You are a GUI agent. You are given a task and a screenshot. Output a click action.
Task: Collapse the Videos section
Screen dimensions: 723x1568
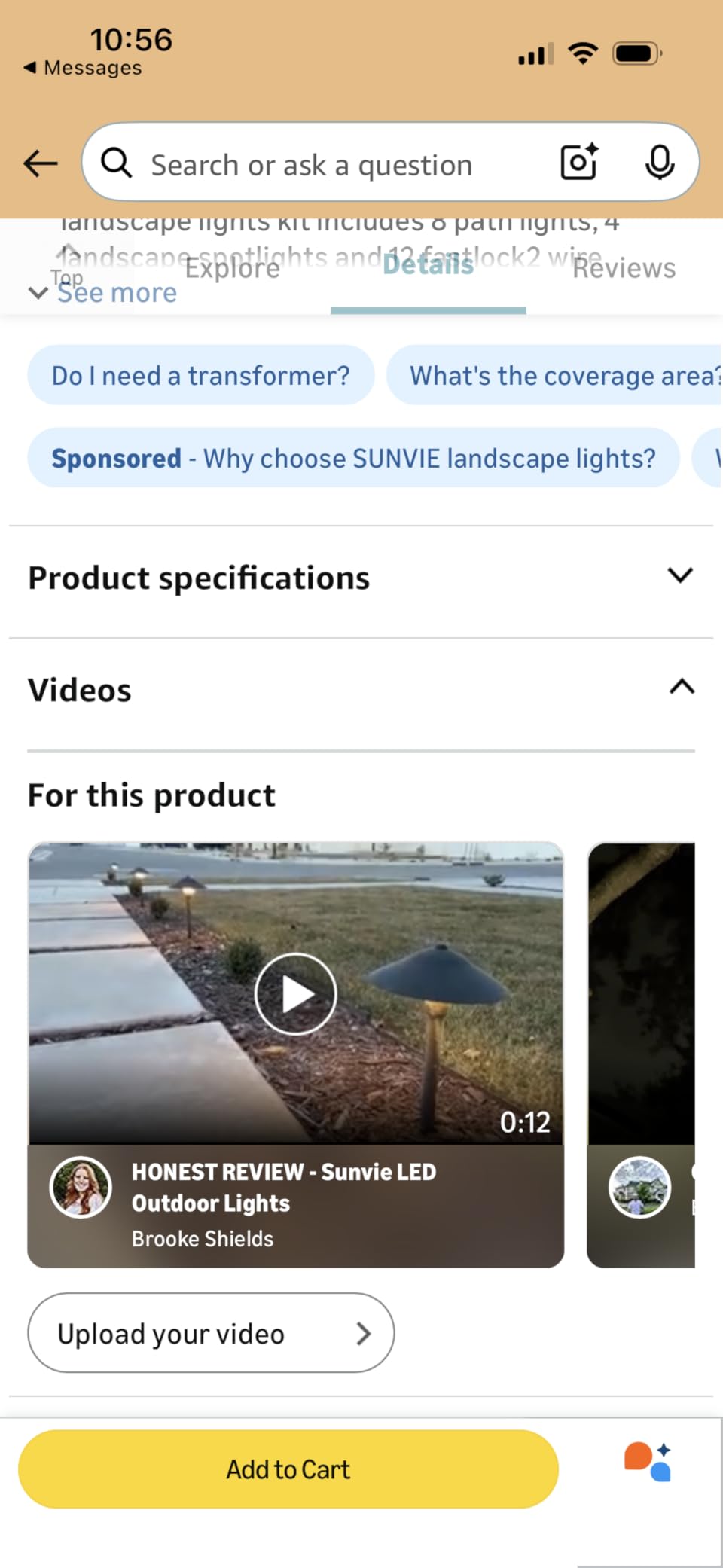681,687
